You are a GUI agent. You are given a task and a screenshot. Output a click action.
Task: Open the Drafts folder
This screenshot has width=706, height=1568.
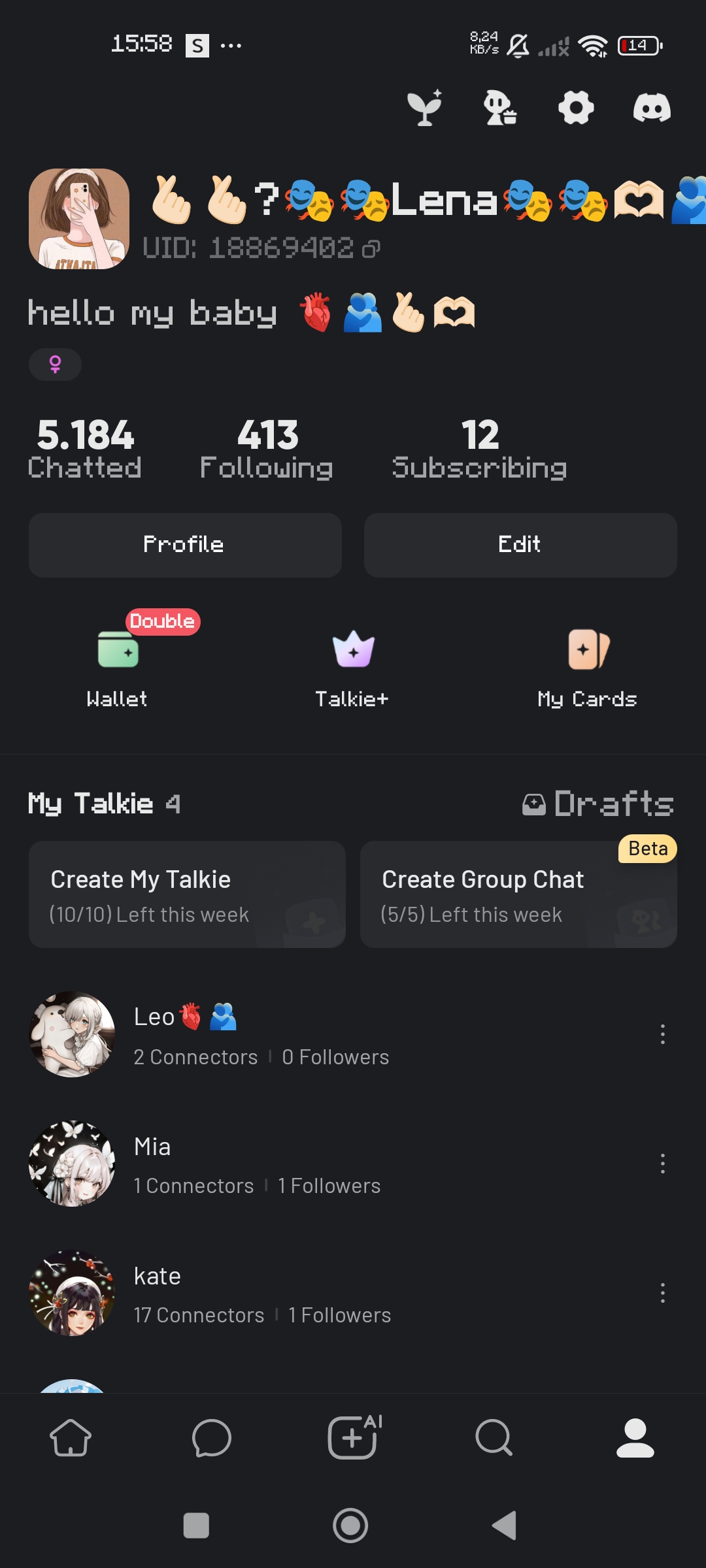pos(598,804)
